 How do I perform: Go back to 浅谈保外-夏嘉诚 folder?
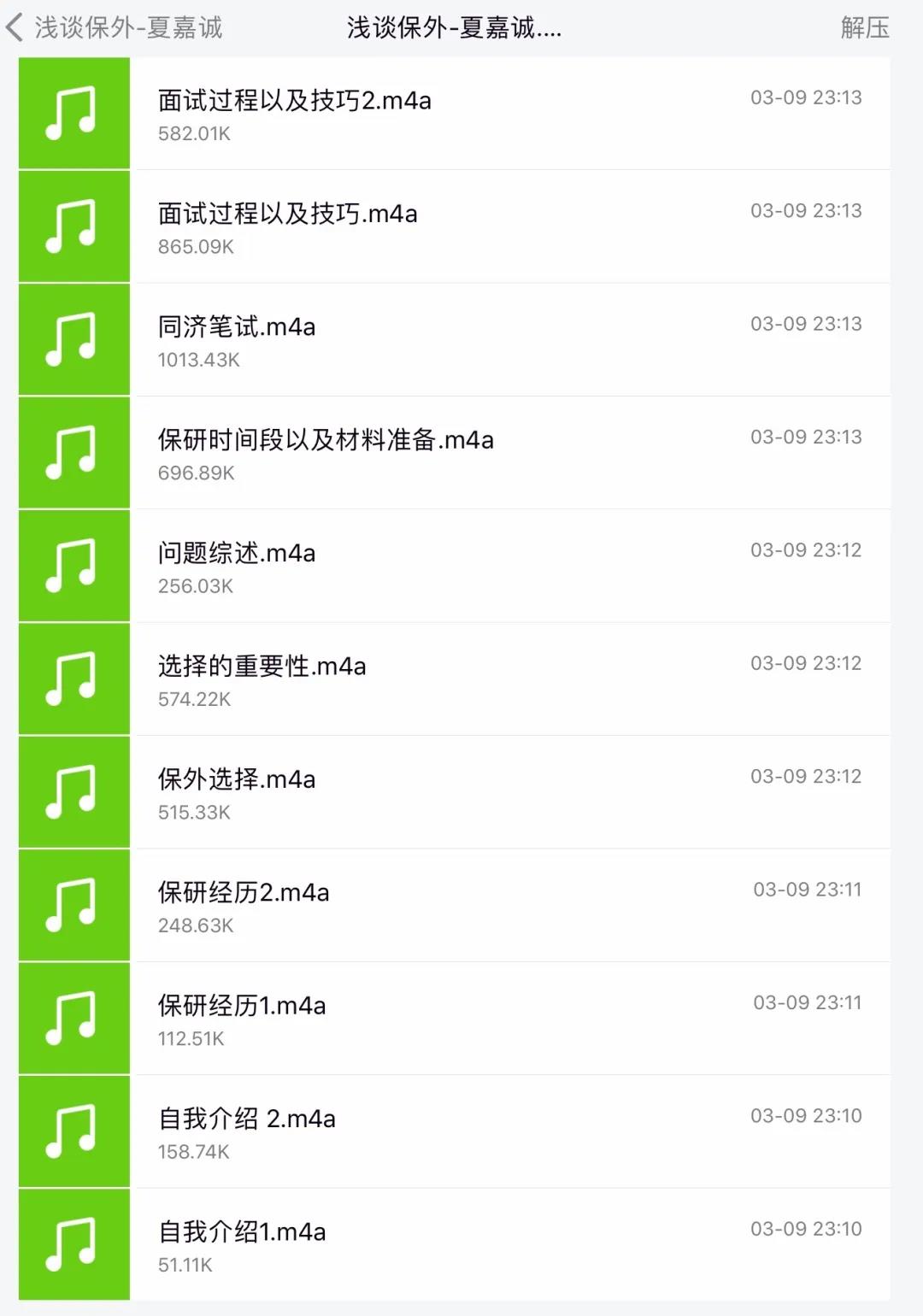(x=115, y=28)
